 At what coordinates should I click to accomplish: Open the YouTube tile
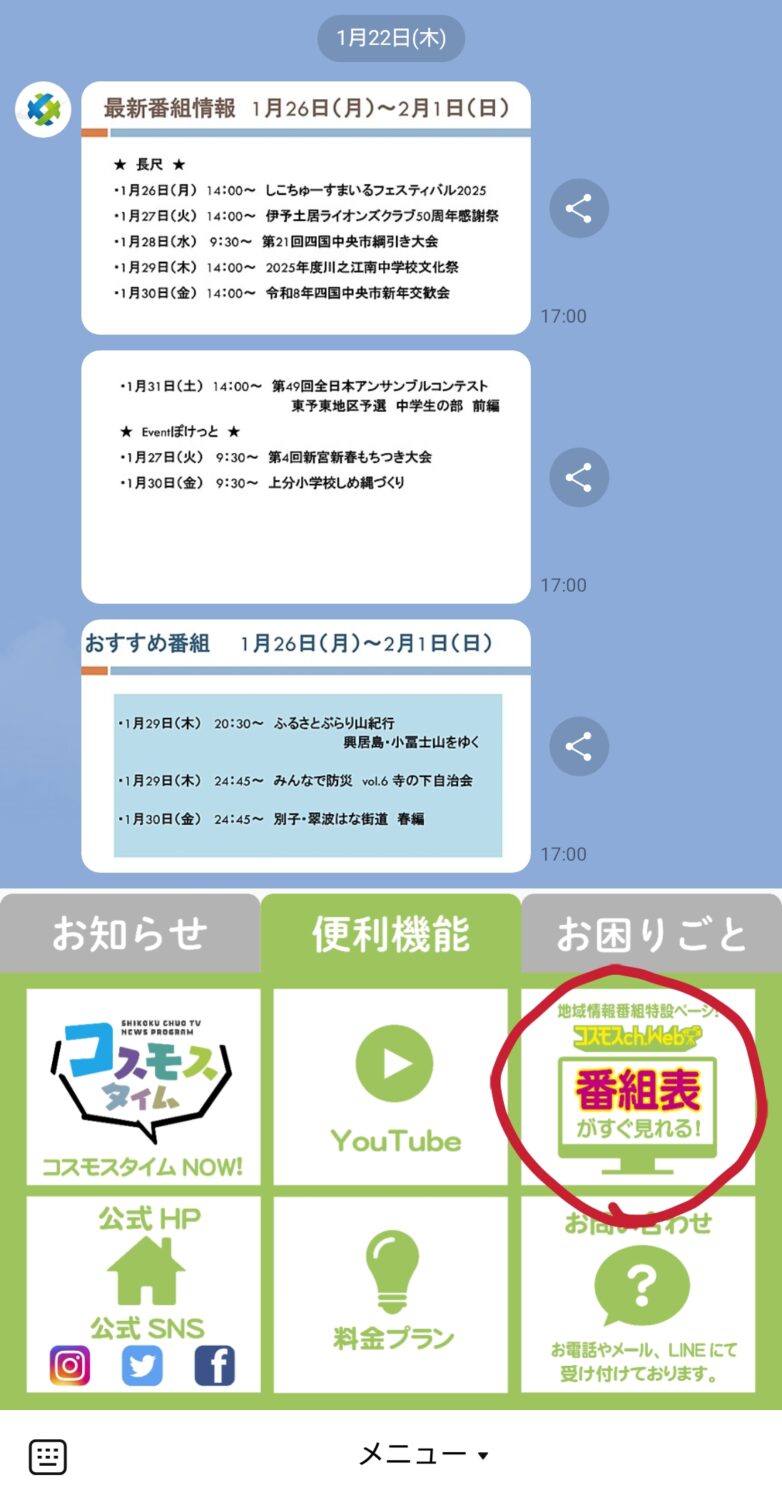click(x=391, y=1086)
